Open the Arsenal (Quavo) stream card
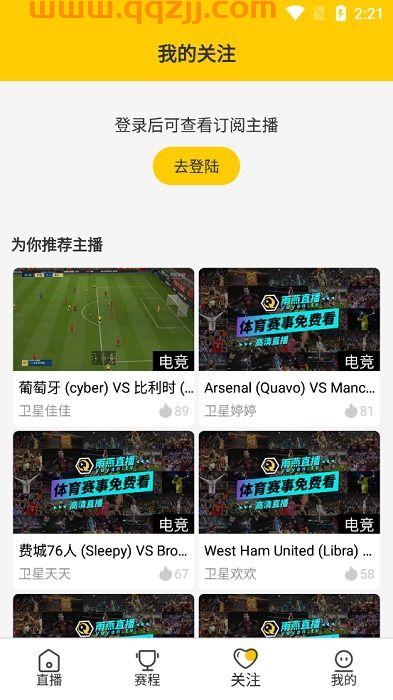The image size is (393, 700). point(289,346)
